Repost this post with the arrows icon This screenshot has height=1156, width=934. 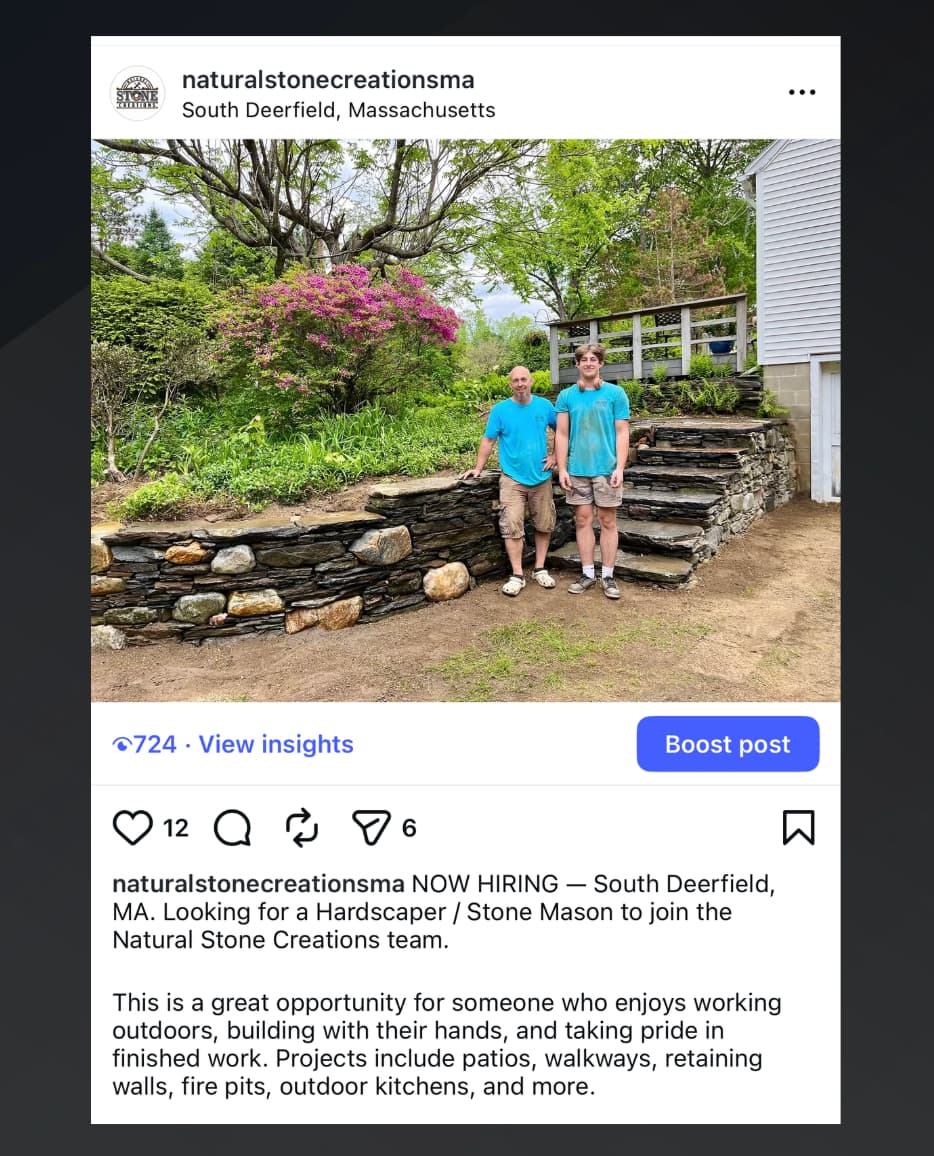(x=302, y=828)
